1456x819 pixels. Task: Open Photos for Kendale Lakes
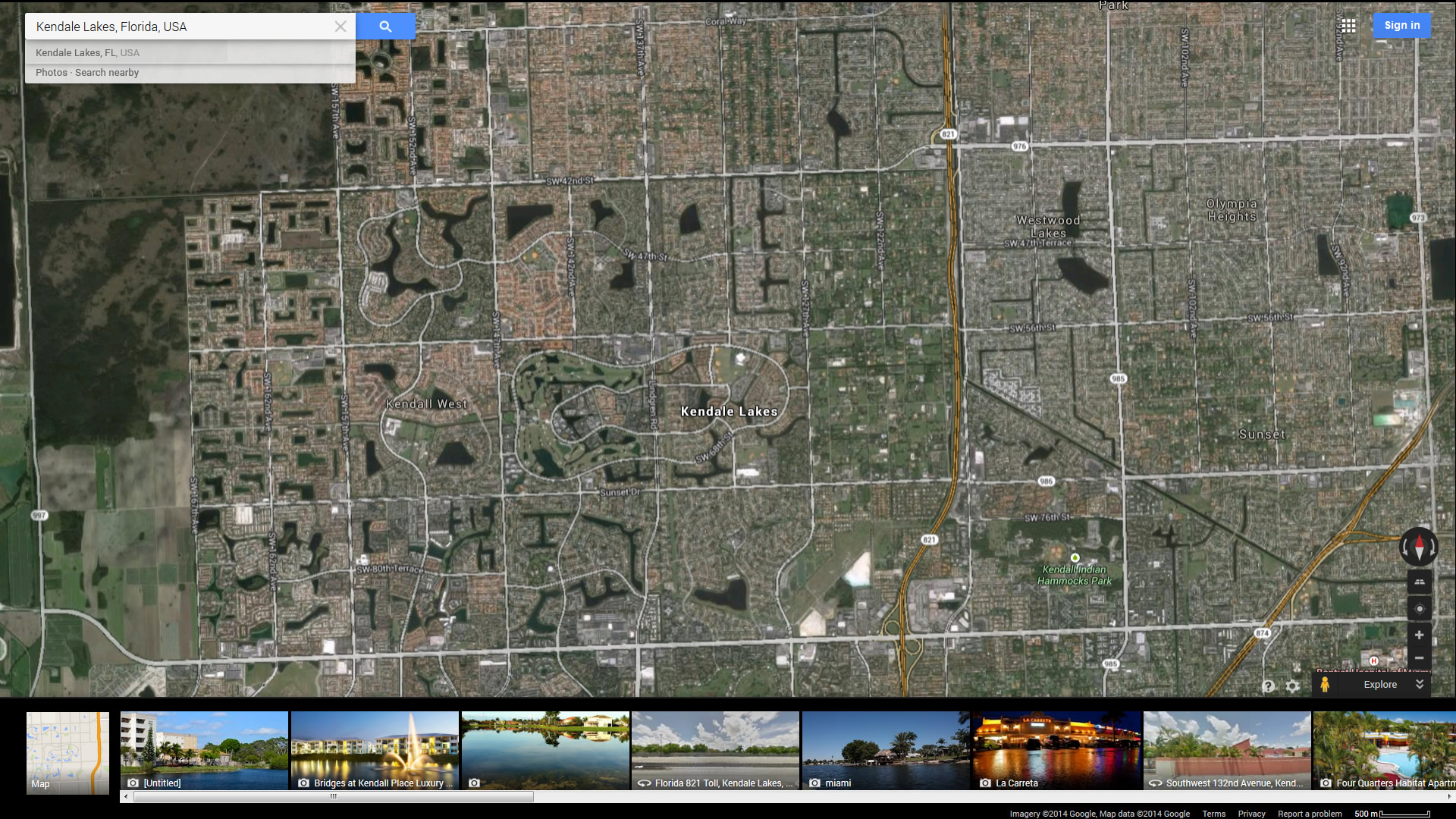pyautogui.click(x=52, y=73)
